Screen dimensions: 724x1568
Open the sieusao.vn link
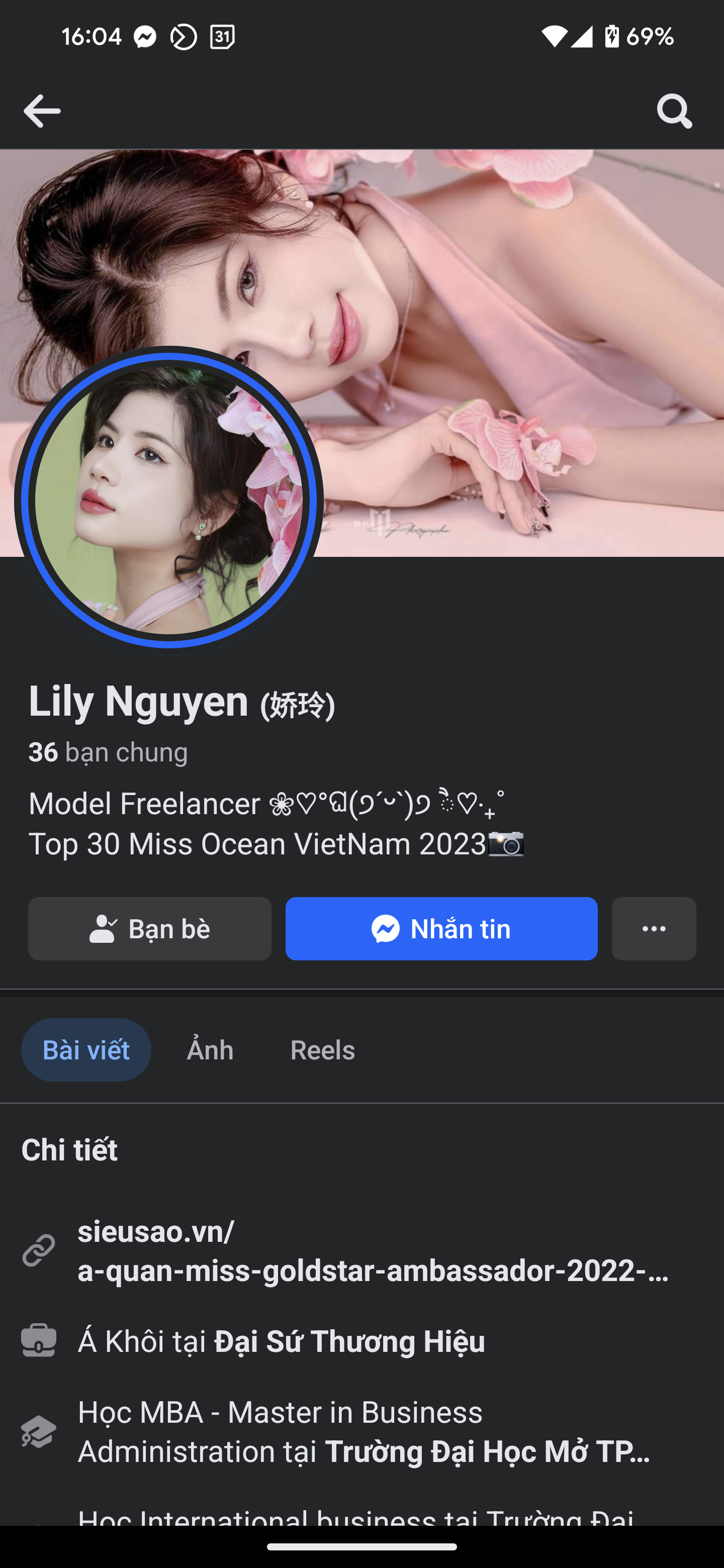(373, 1251)
